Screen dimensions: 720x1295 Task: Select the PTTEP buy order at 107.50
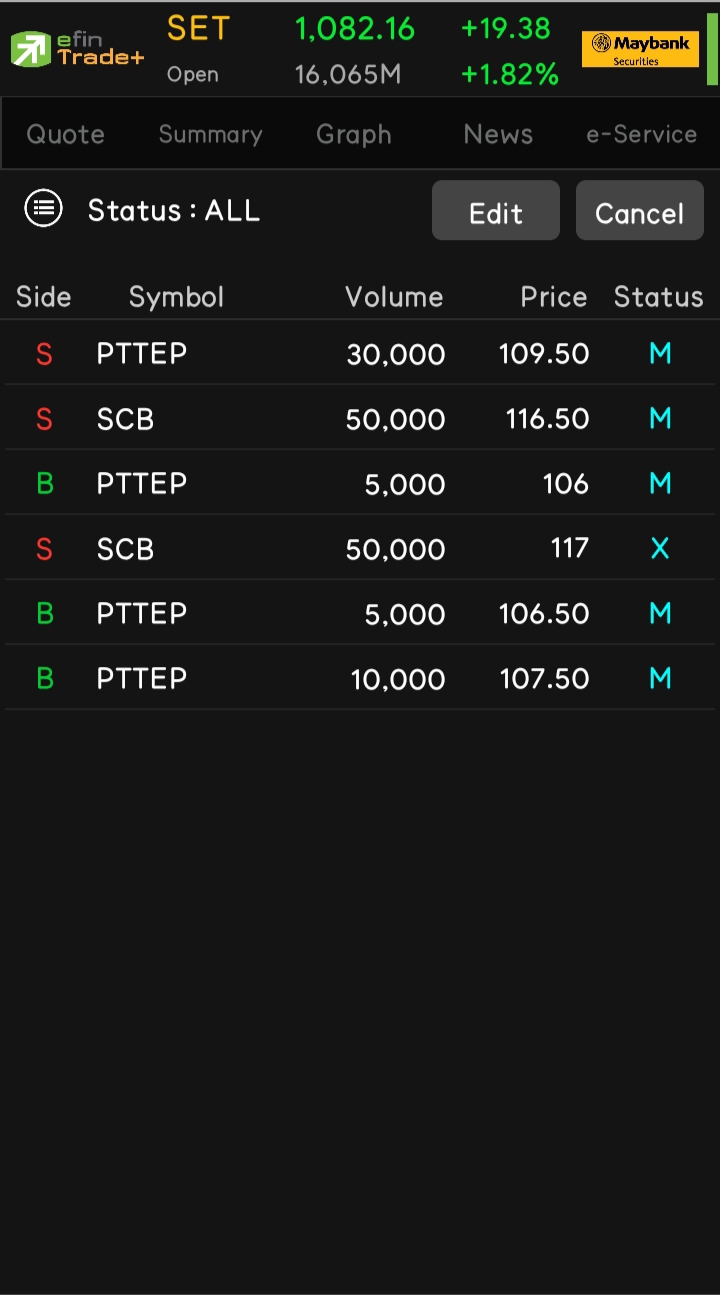click(x=360, y=678)
